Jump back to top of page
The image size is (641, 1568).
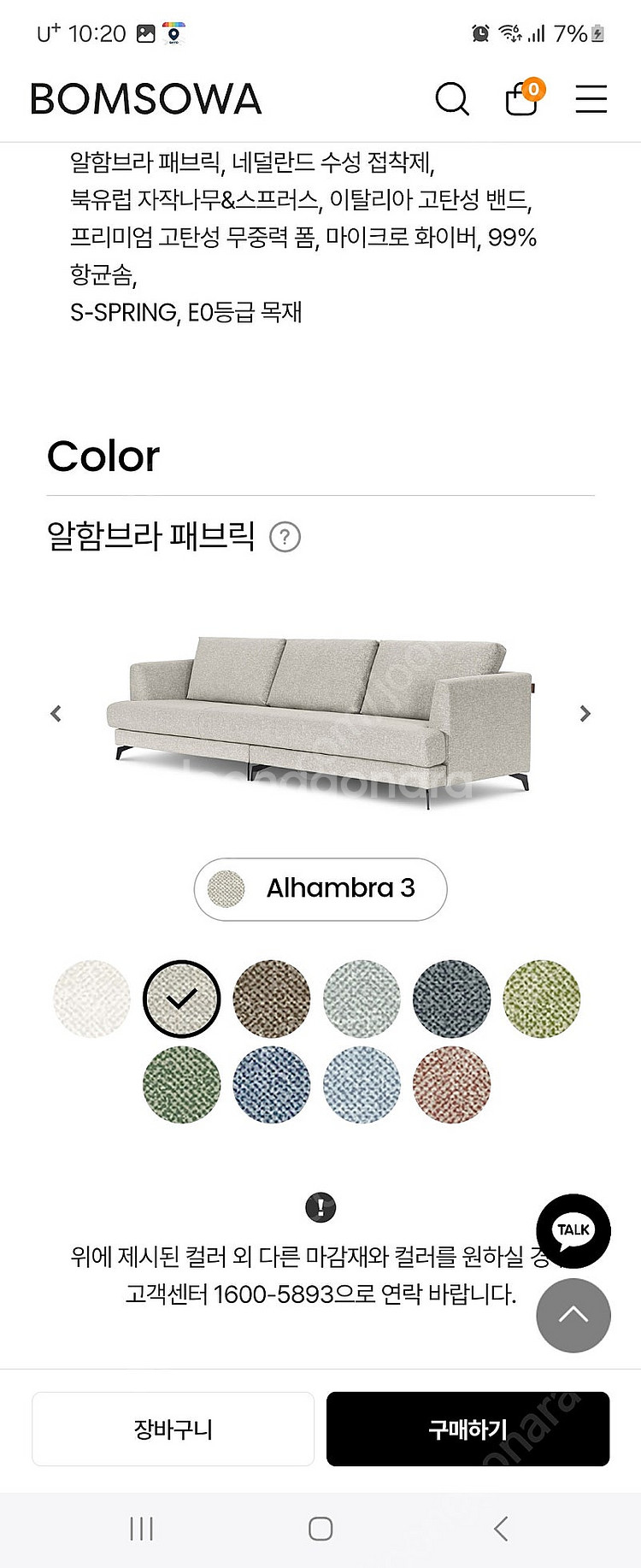pos(573,1315)
